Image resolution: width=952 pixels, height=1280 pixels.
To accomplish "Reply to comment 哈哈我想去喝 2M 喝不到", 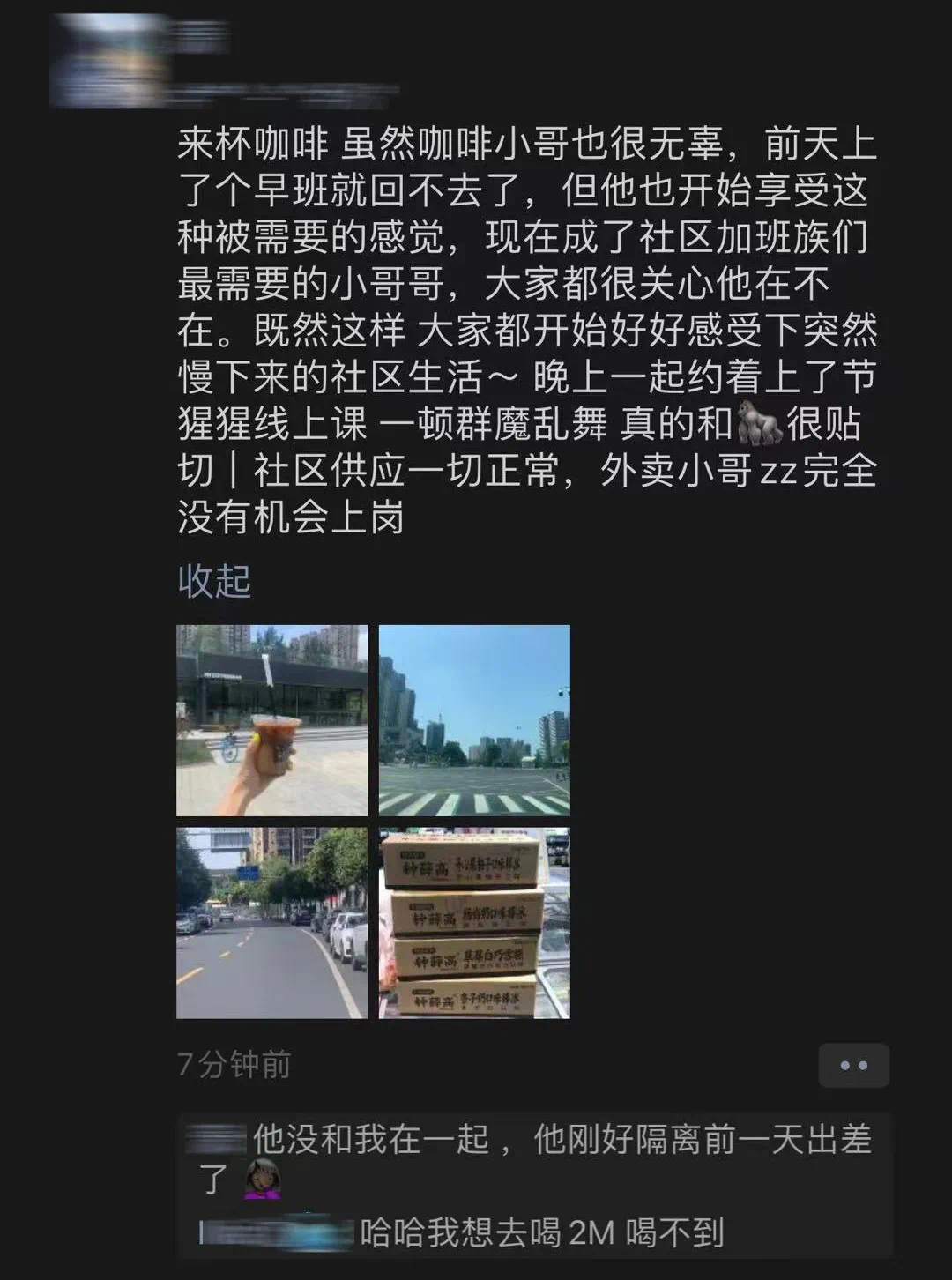I will 541,1232.
